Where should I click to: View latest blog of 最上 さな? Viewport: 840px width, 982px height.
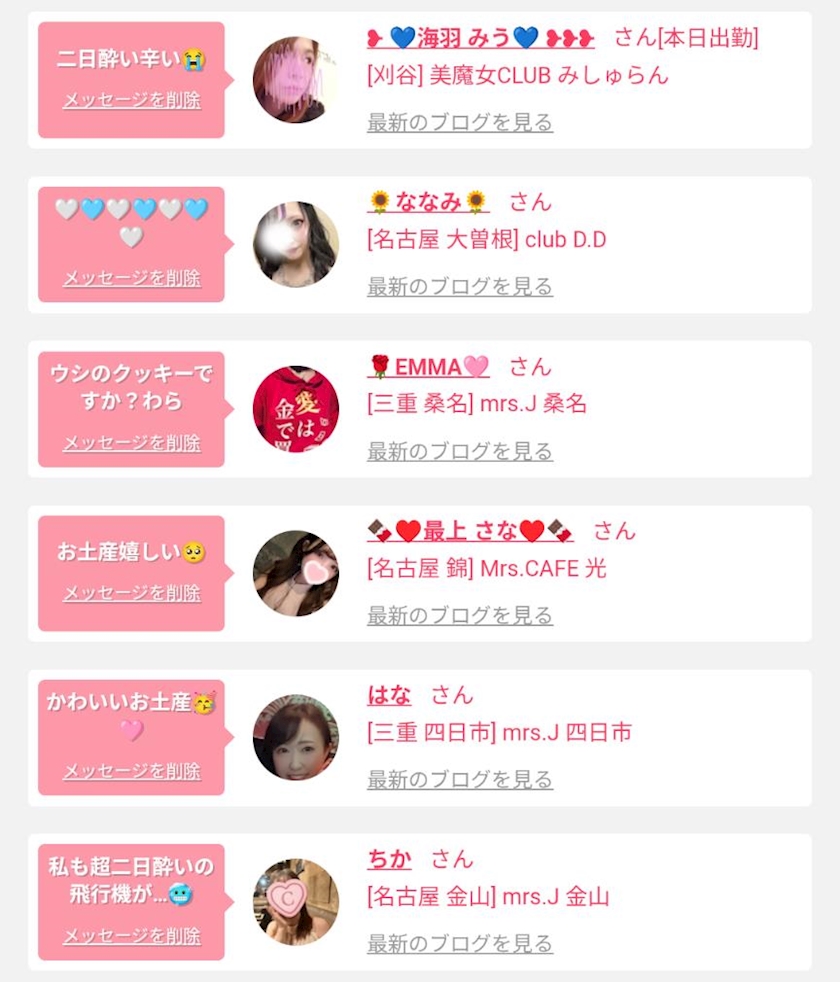459,615
